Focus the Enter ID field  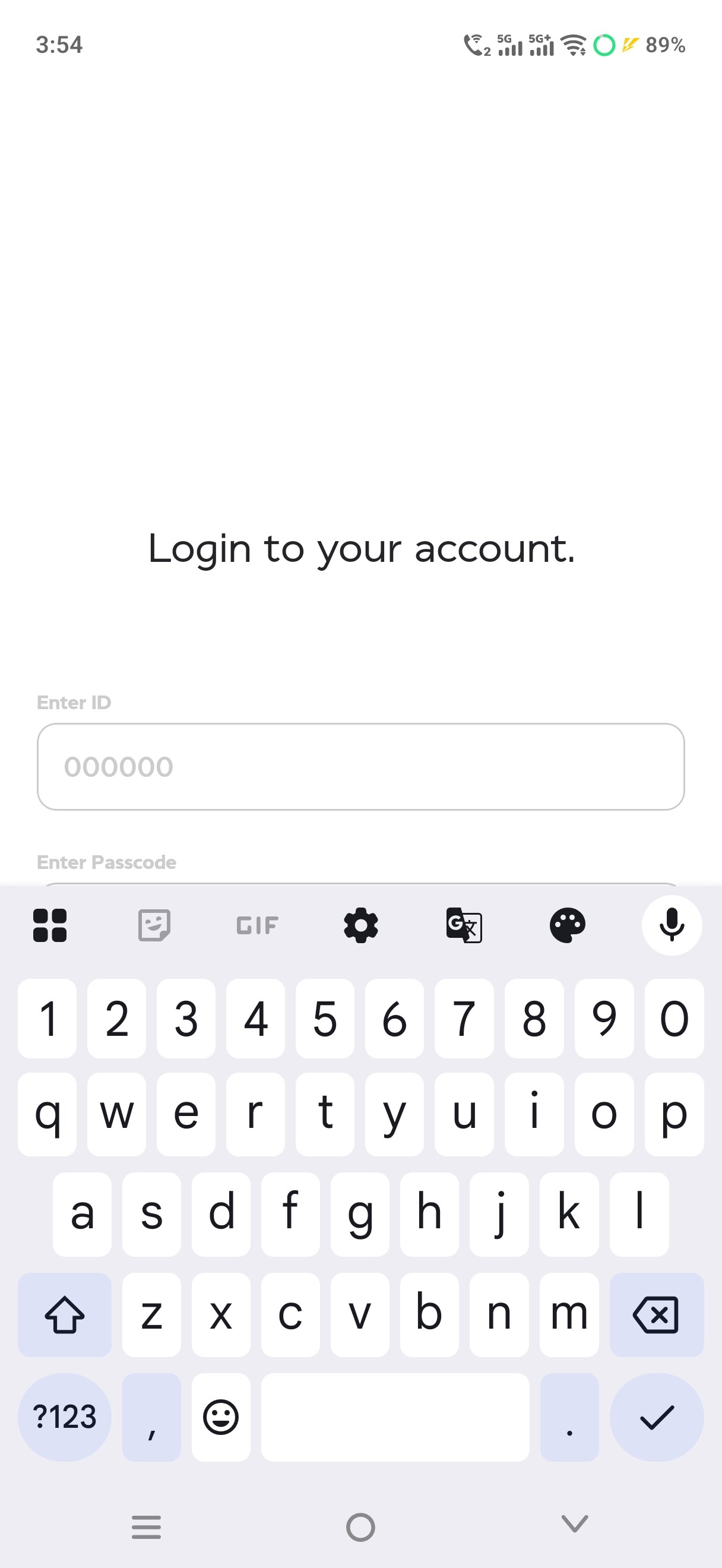click(360, 766)
